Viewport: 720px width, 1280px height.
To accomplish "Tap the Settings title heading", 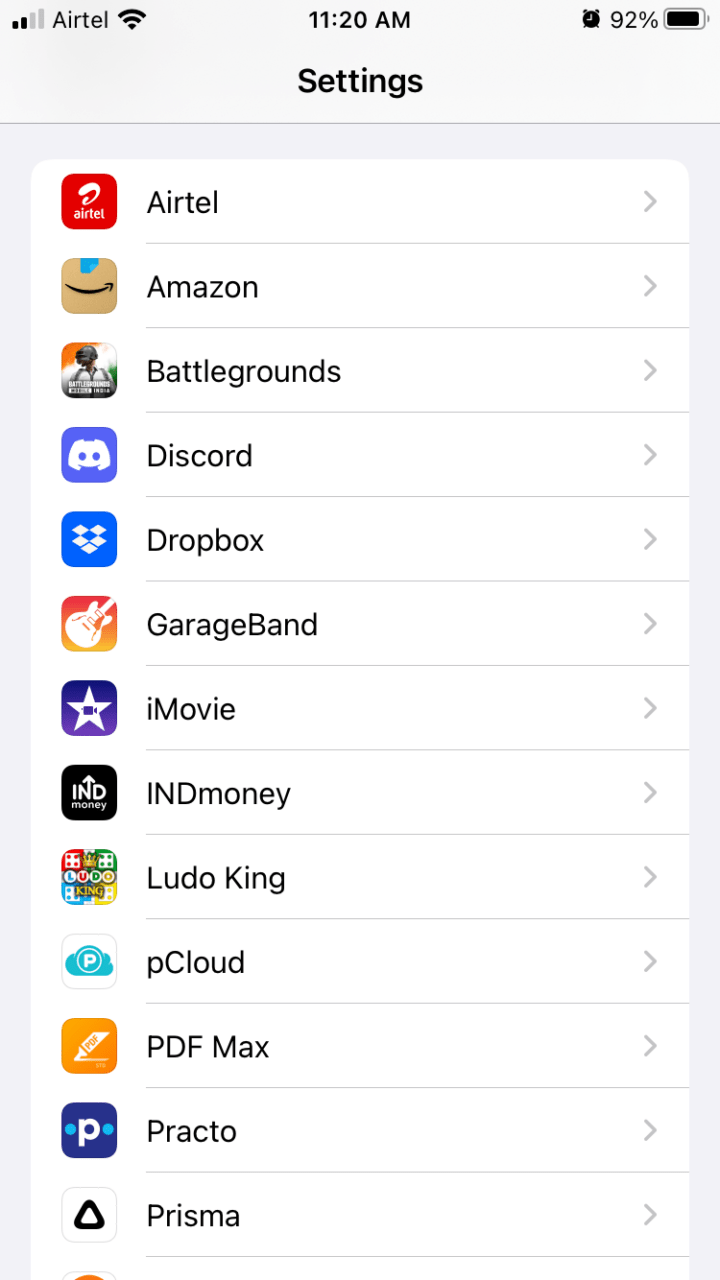I will click(x=360, y=81).
